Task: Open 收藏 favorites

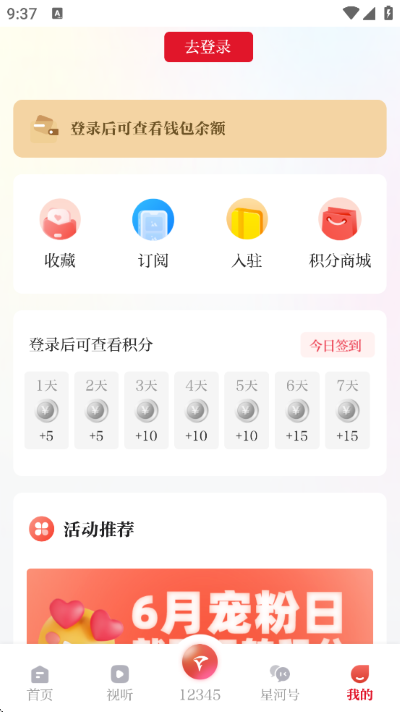Action: pyautogui.click(x=60, y=234)
